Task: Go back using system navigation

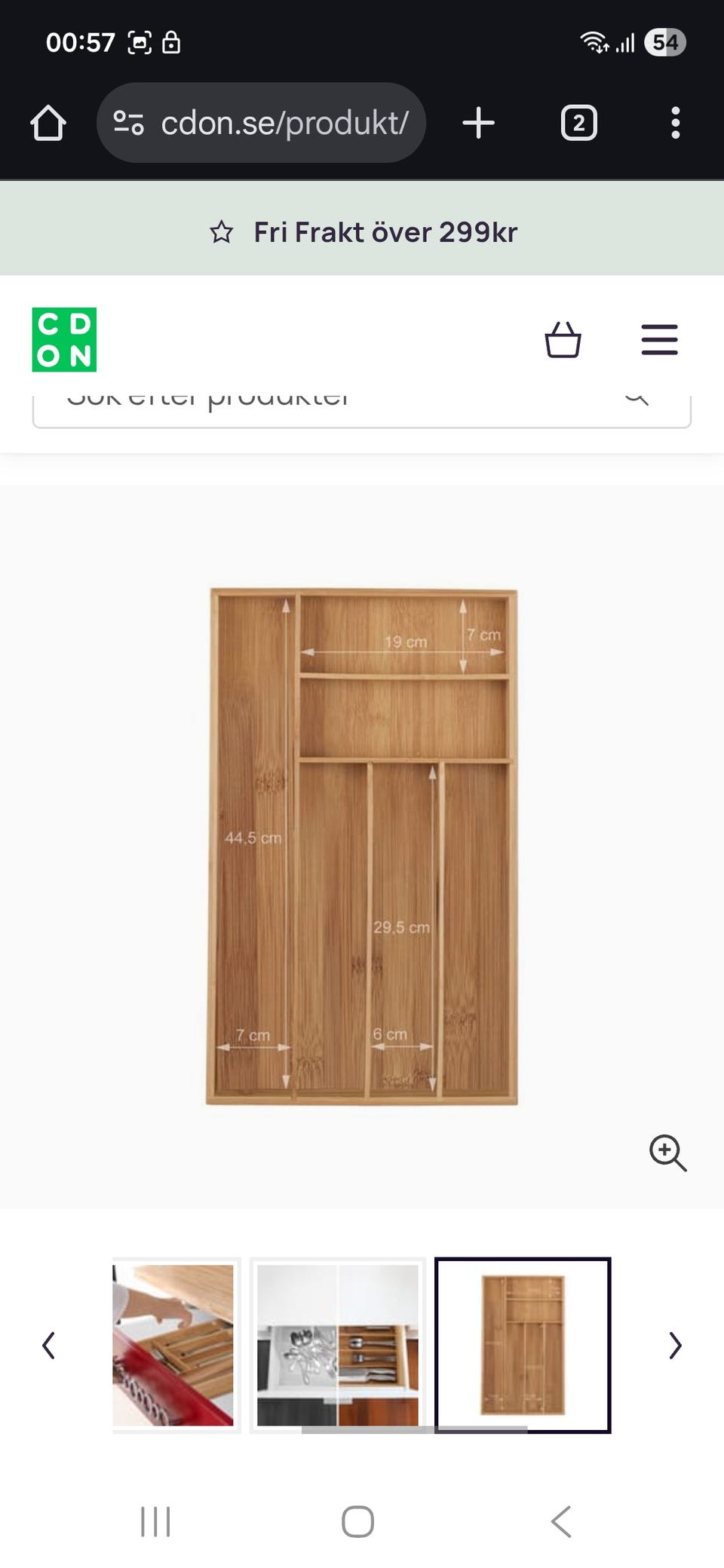Action: (561, 1521)
